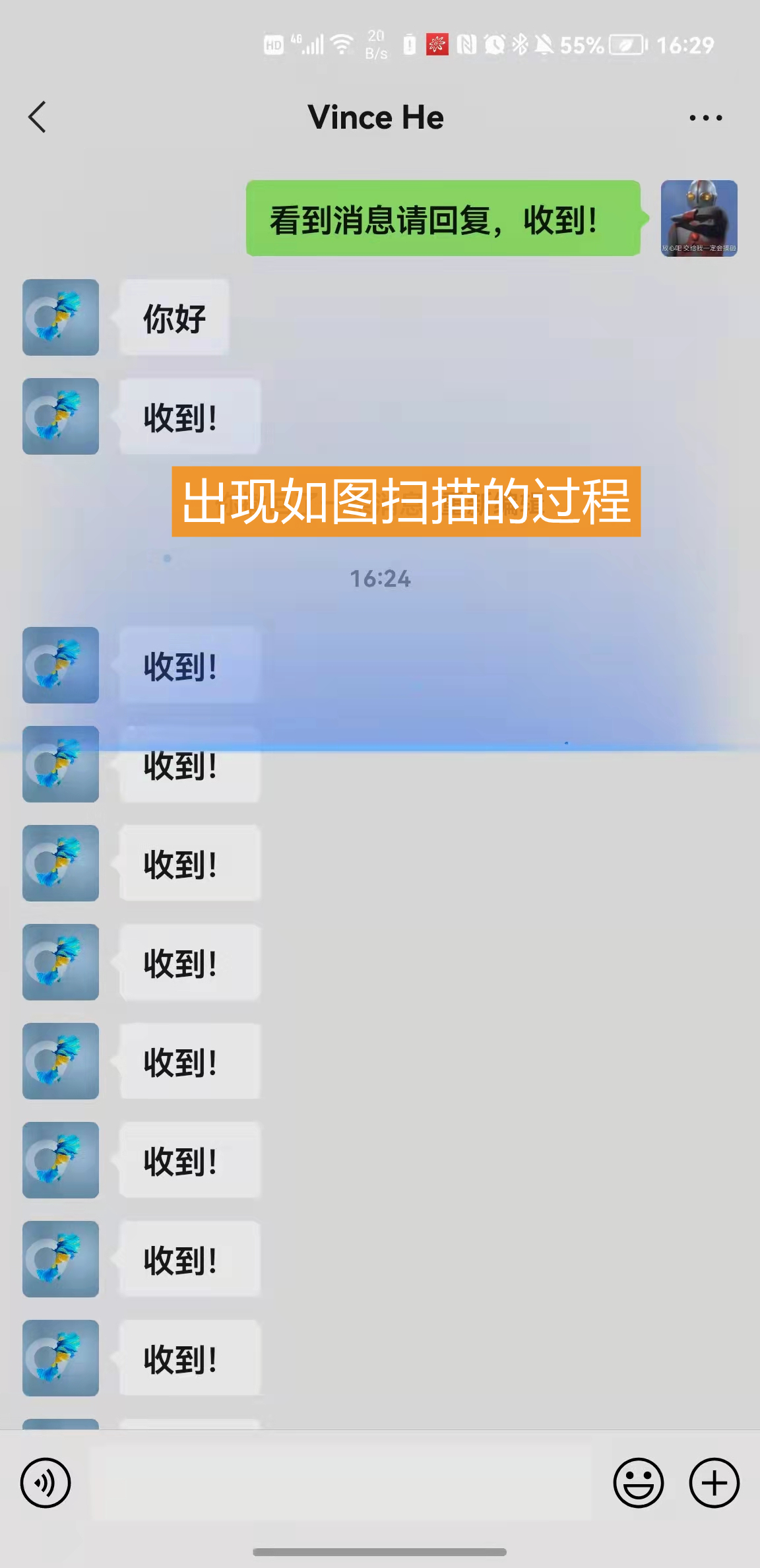760x1568 pixels.
Task: Tap the NFC icon in the status bar
Action: (x=467, y=45)
